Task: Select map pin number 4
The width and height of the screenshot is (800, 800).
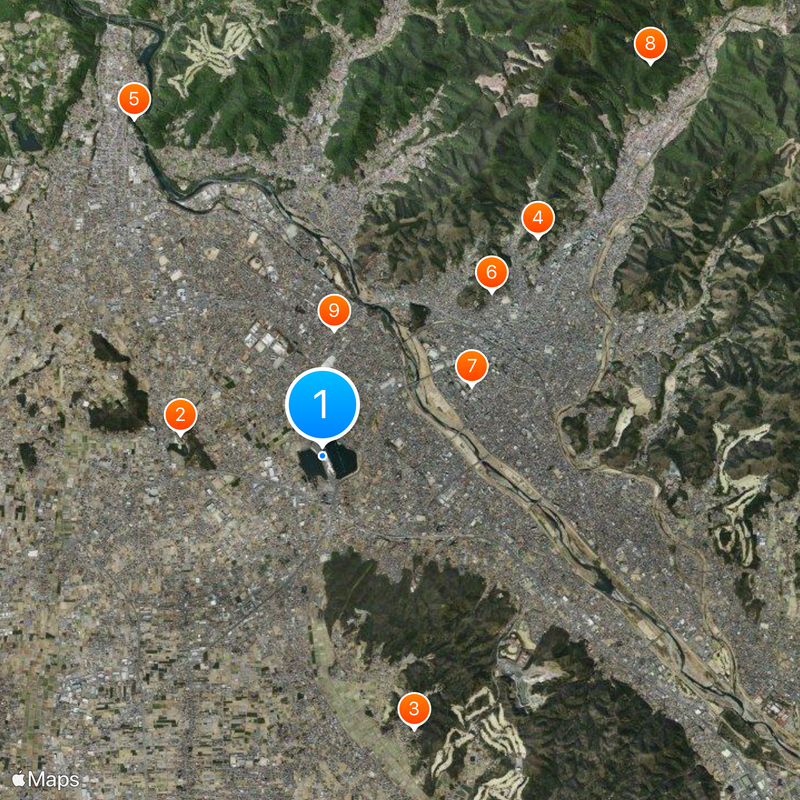Action: [538, 217]
